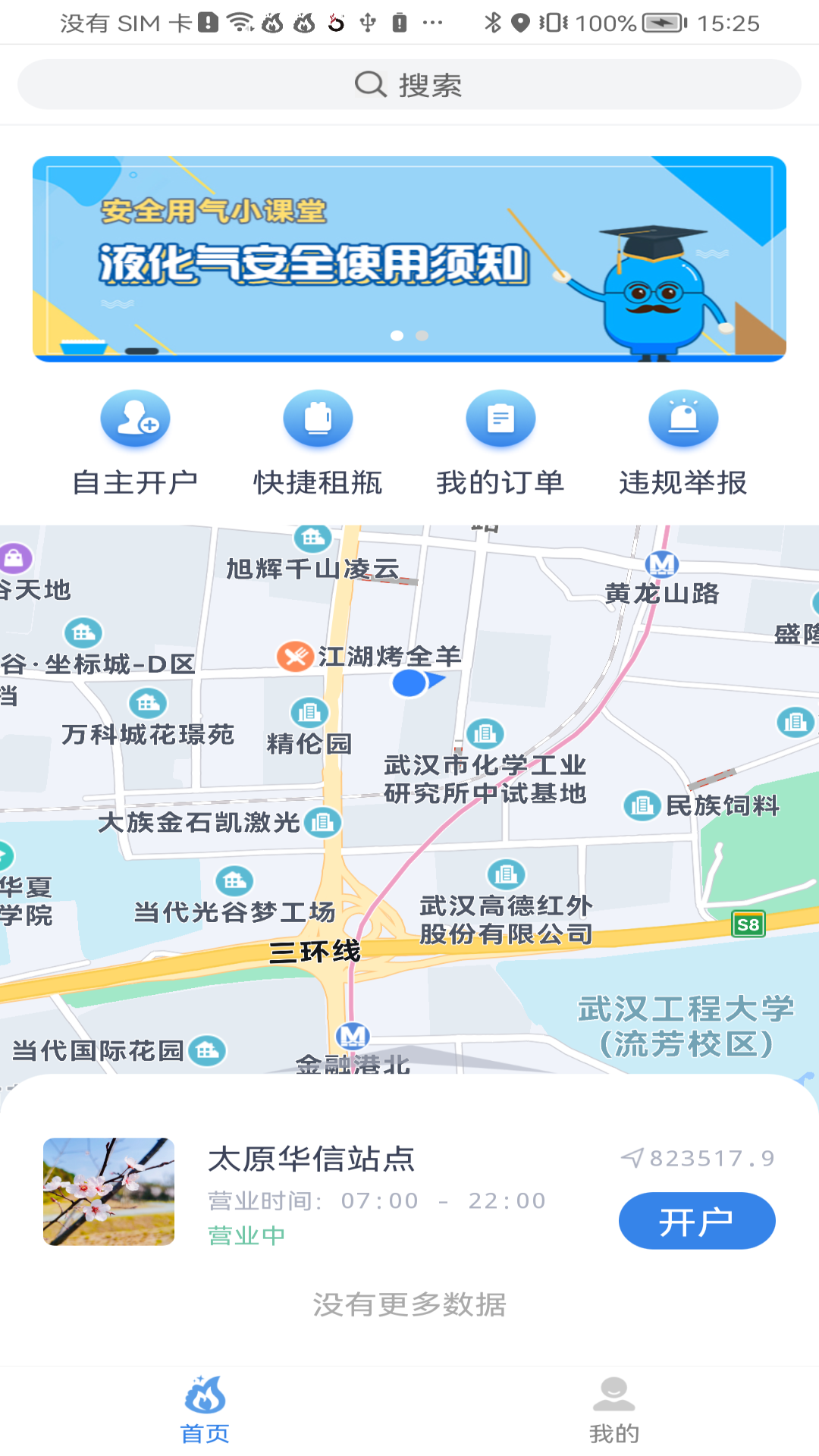Image resolution: width=819 pixels, height=1456 pixels.
Task: Tap the search bar at the top
Action: point(409,85)
